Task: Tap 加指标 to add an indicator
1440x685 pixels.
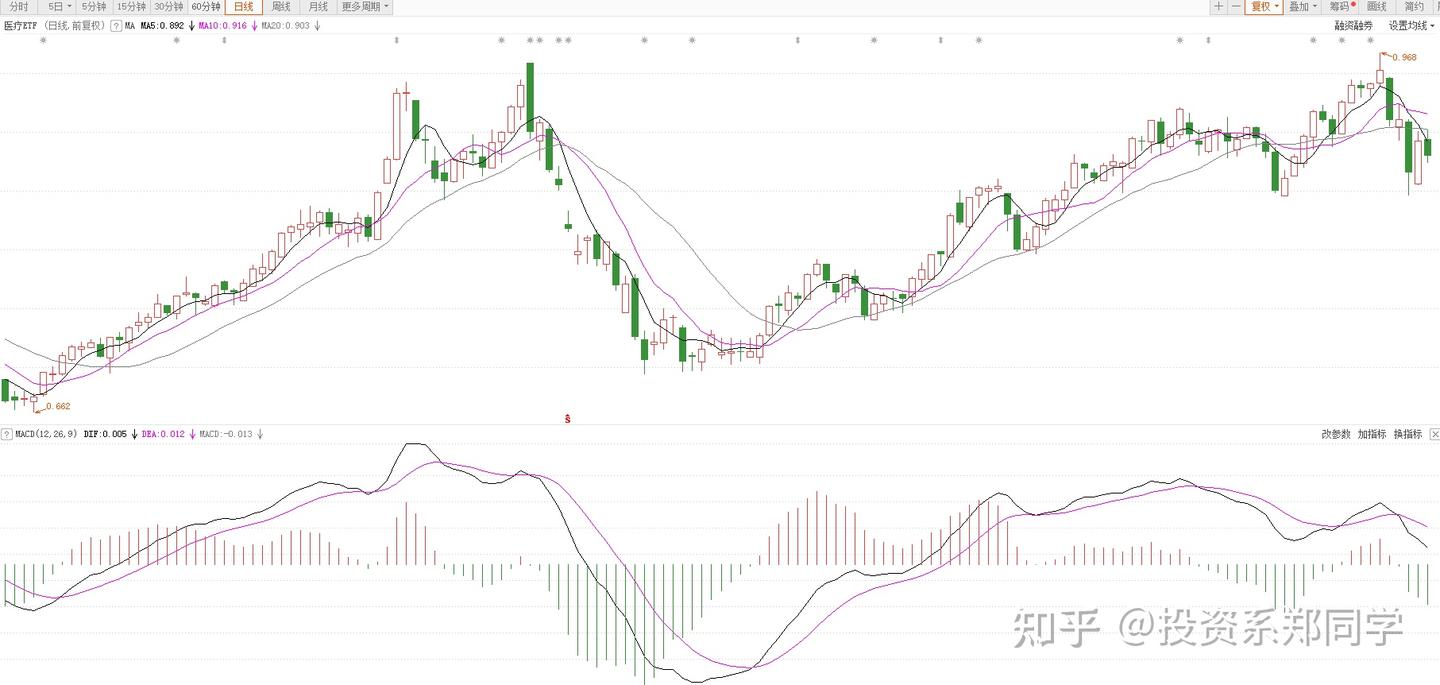Action: point(1371,434)
